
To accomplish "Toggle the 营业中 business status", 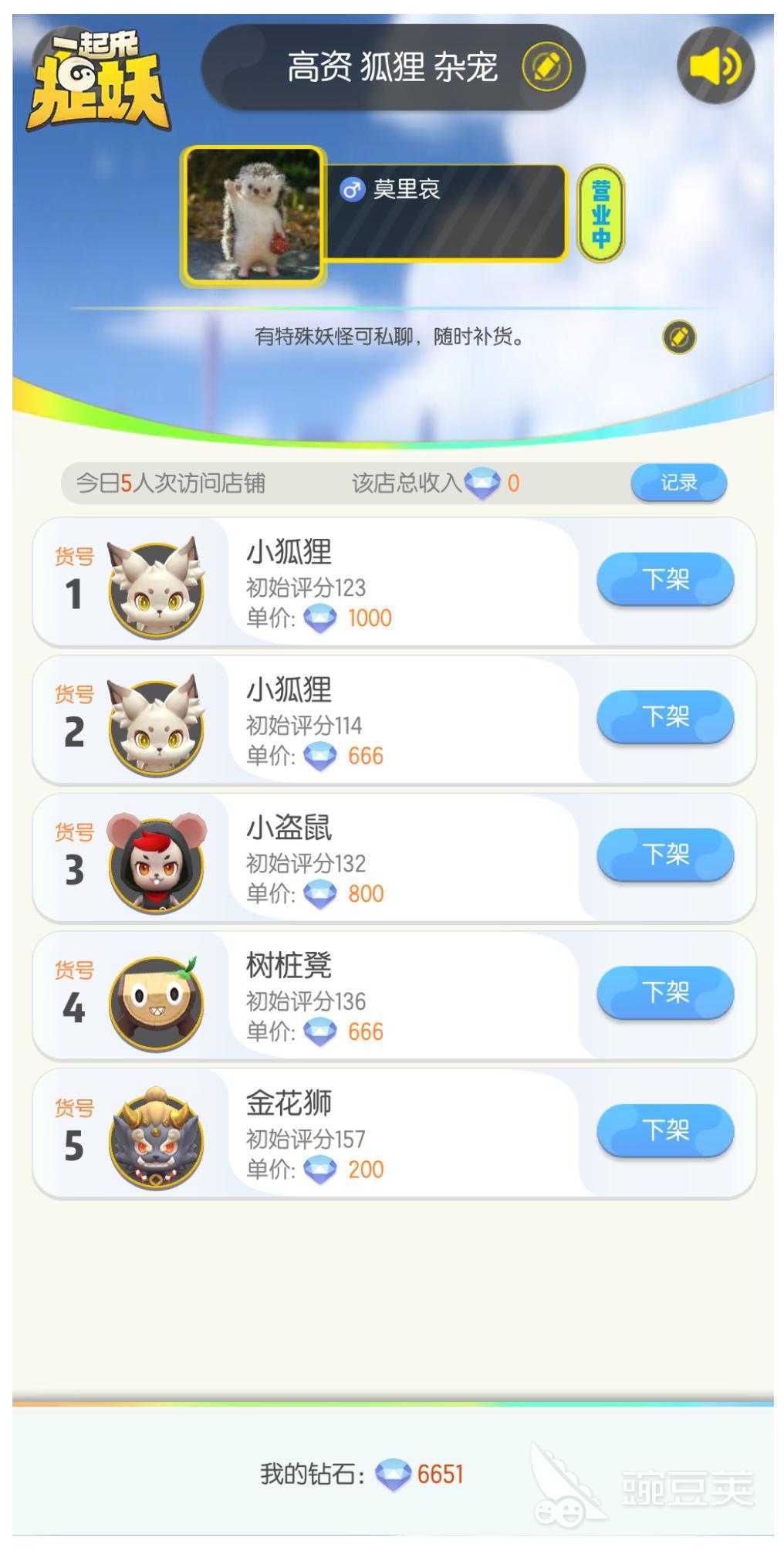I will tap(600, 214).
